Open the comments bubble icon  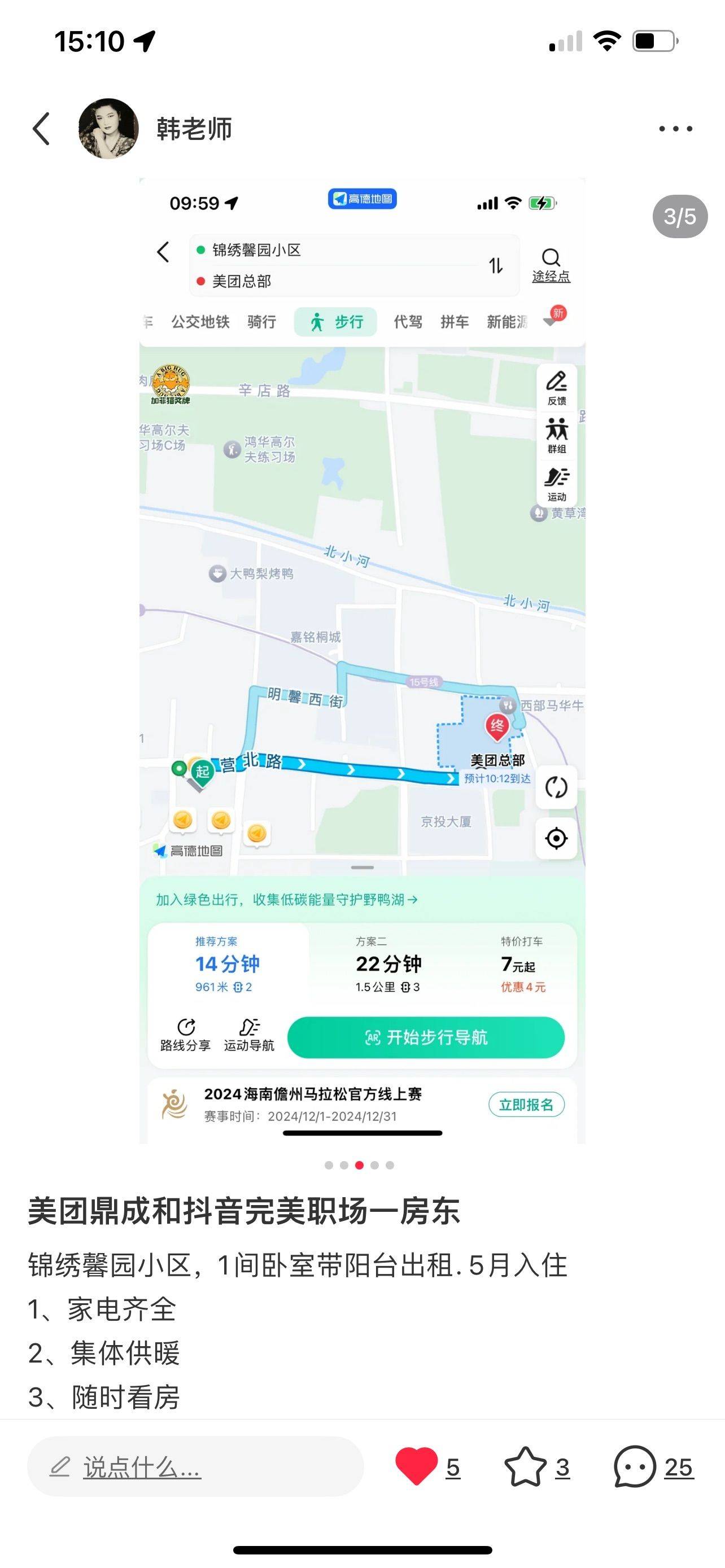(635, 1467)
